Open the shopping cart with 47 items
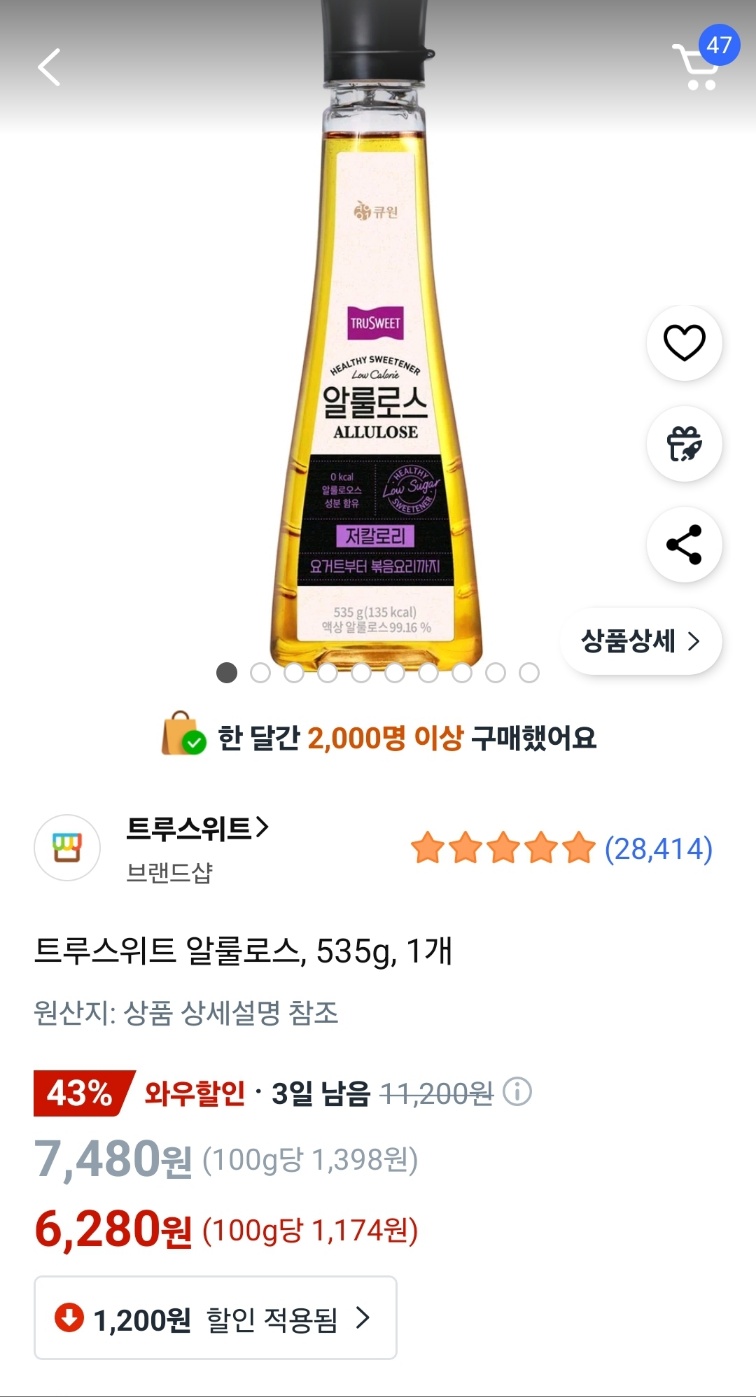This screenshot has width=756, height=1397. click(697, 66)
